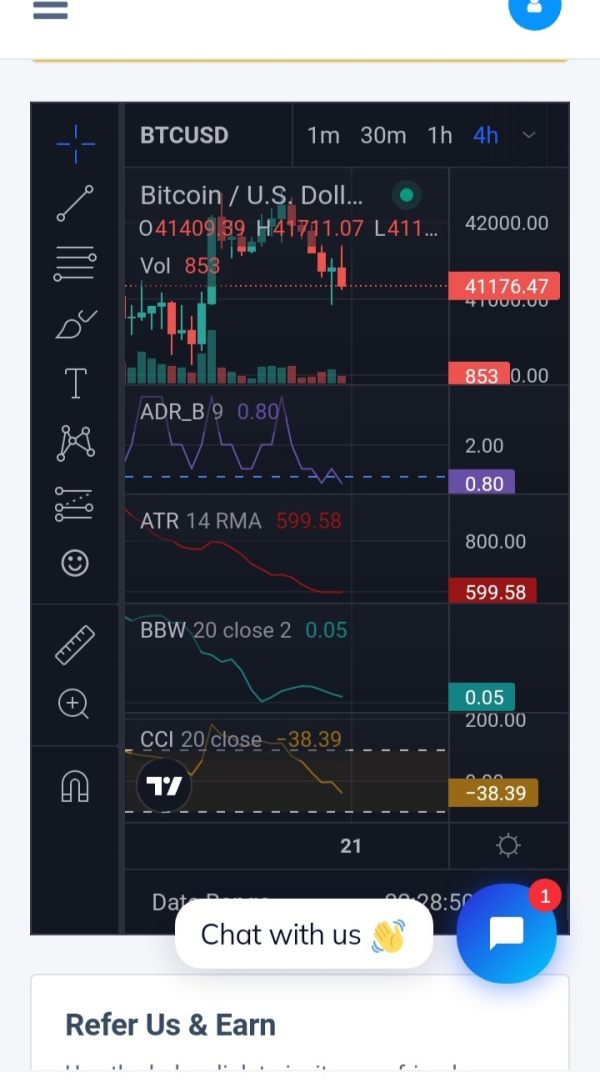Select the crosshair cursor tool
This screenshot has height=1083, width=600.
tap(75, 144)
